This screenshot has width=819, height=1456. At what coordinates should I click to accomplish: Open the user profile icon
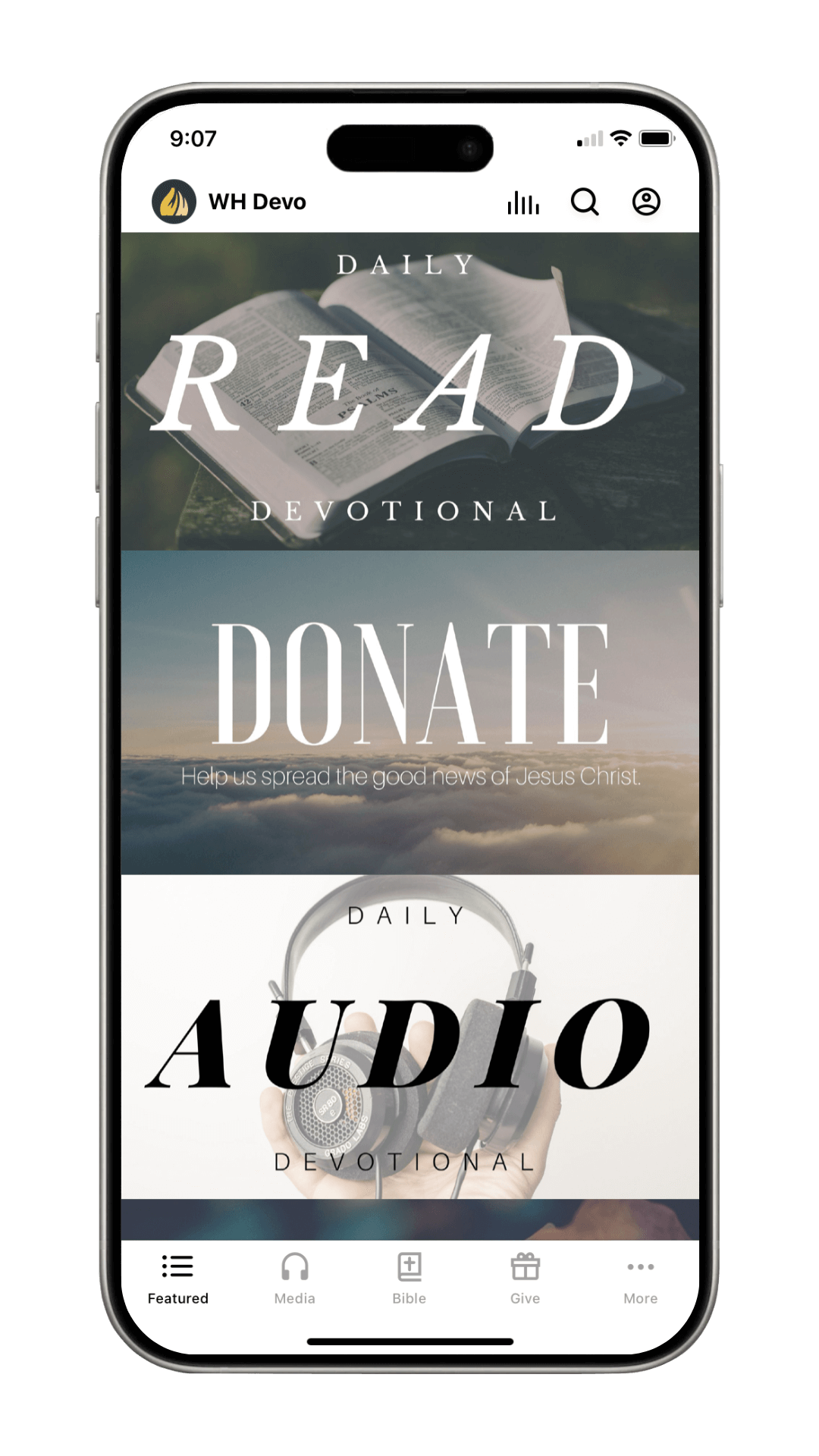coord(646,202)
